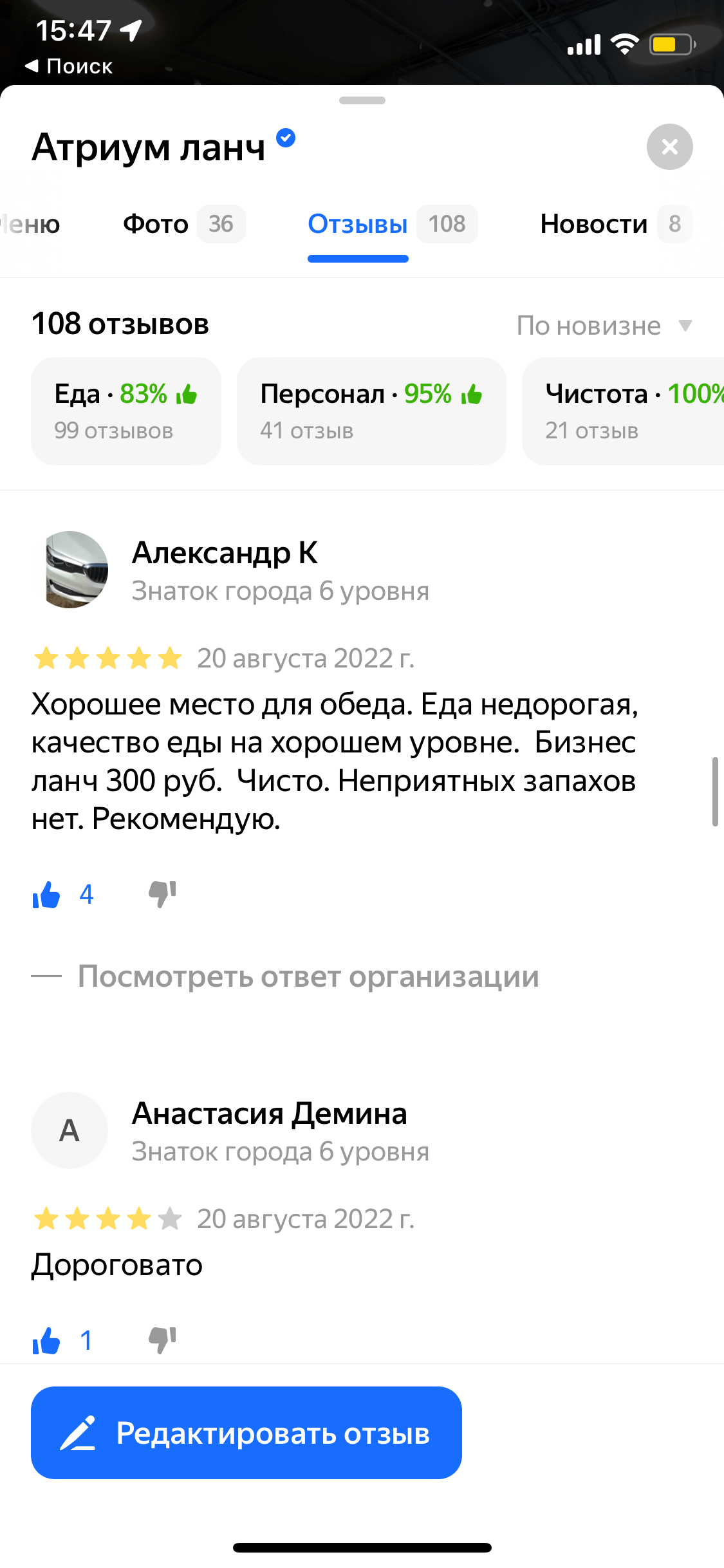724x1568 pixels.
Task: Open the По новизне sorting dropdown
Action: coord(604,326)
